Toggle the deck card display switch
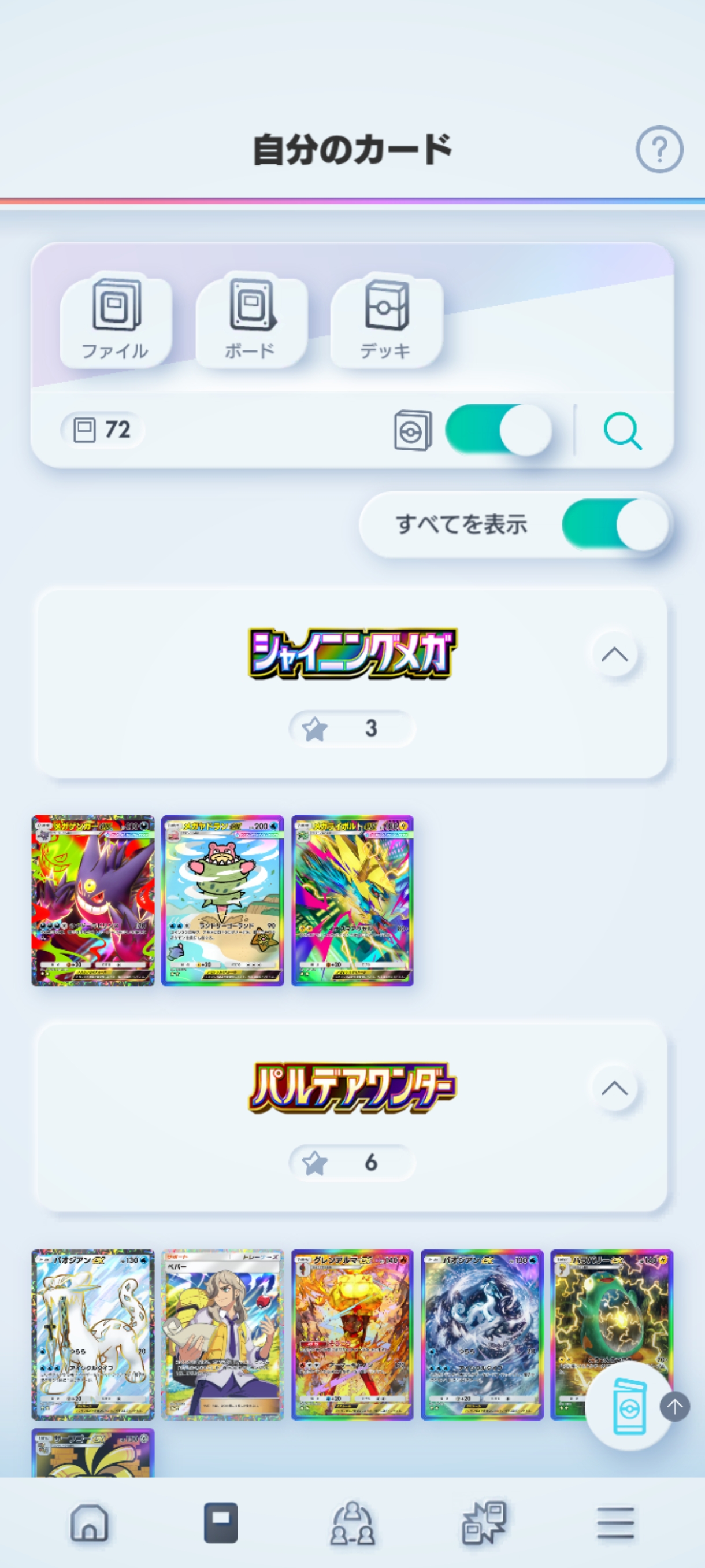This screenshot has height=1568, width=705. click(498, 430)
